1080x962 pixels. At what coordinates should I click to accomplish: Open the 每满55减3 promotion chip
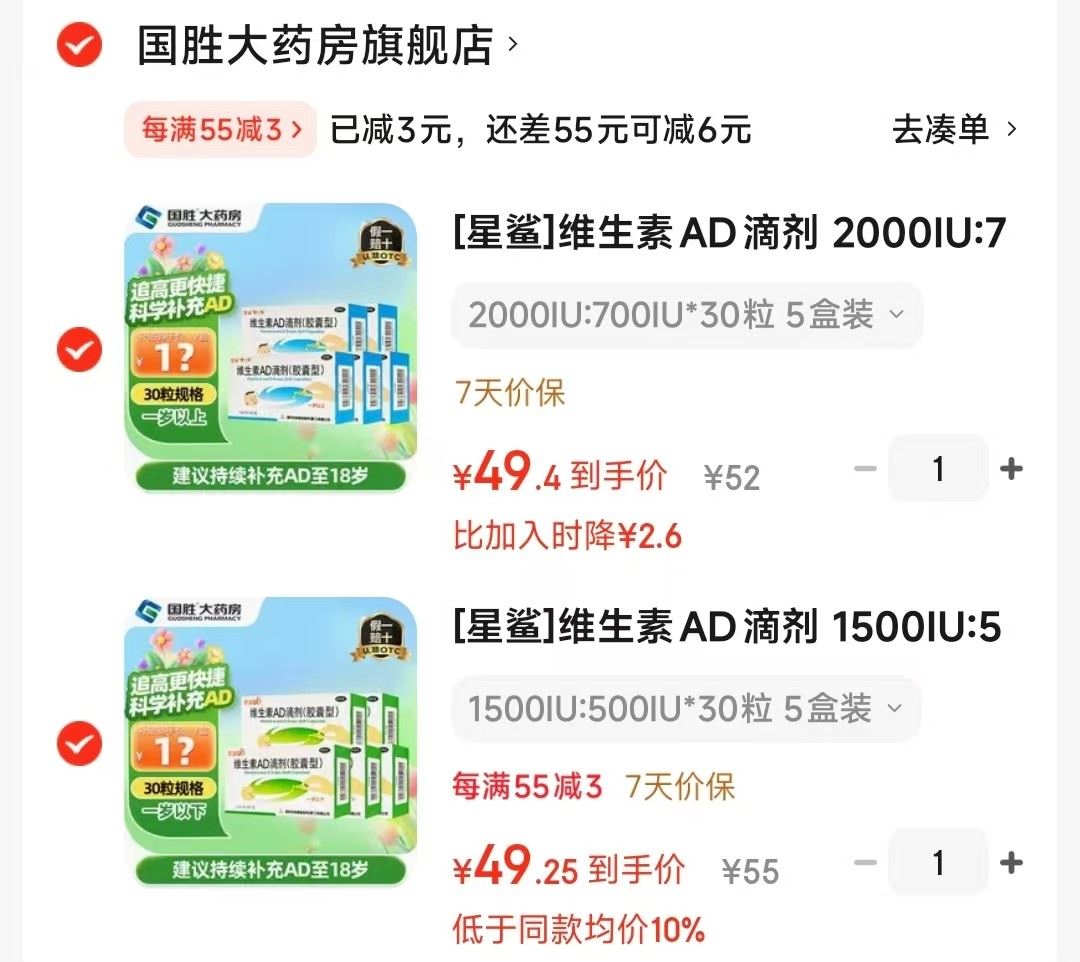[x=220, y=129]
